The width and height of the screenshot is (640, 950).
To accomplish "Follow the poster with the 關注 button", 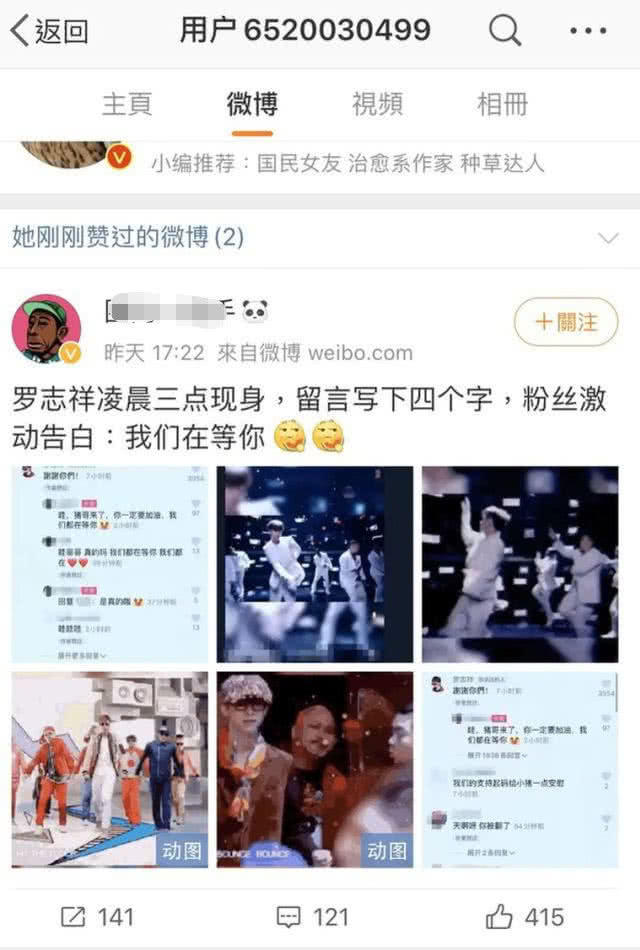I will [566, 323].
